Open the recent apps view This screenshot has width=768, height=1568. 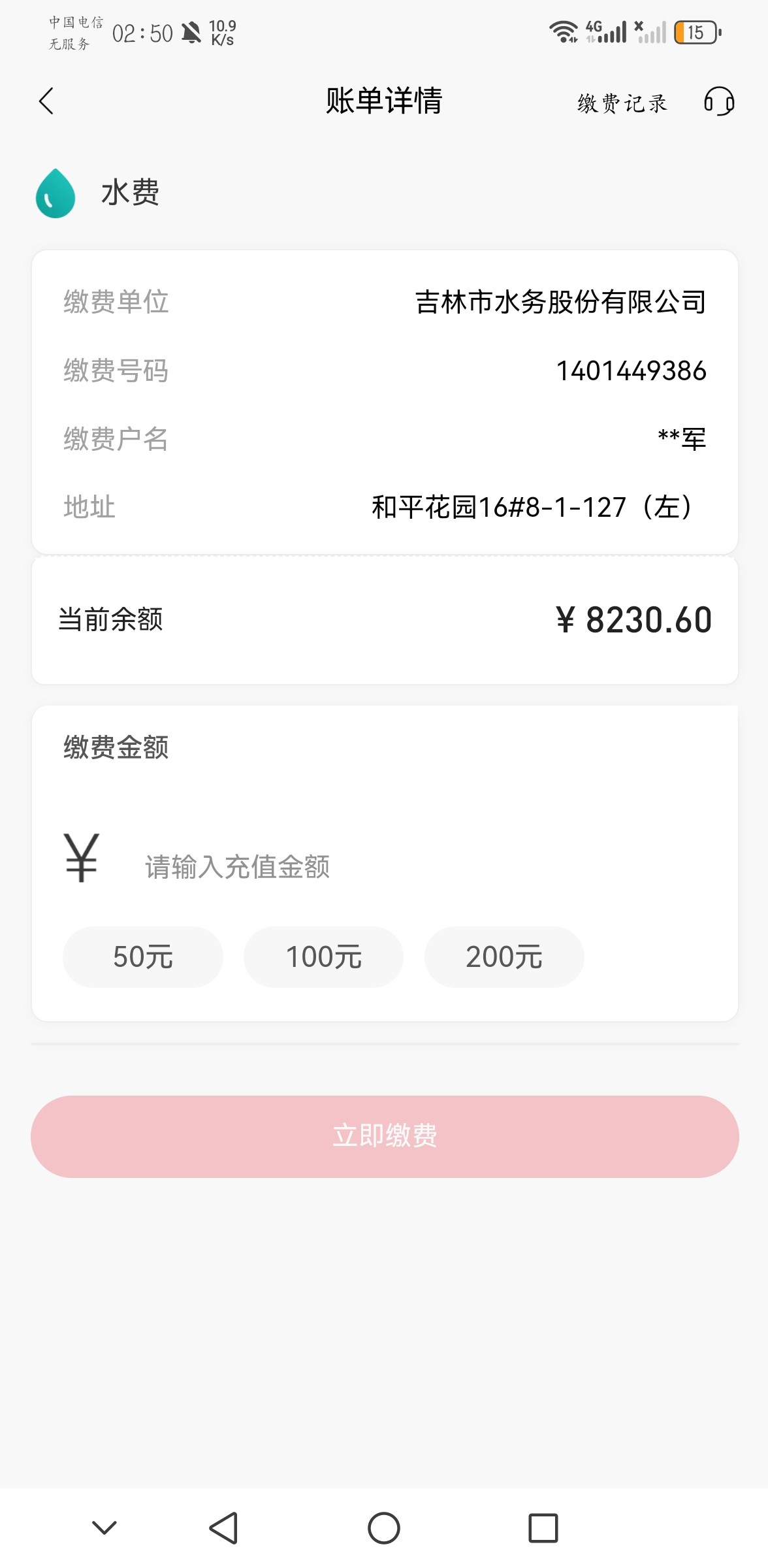pos(543,1528)
